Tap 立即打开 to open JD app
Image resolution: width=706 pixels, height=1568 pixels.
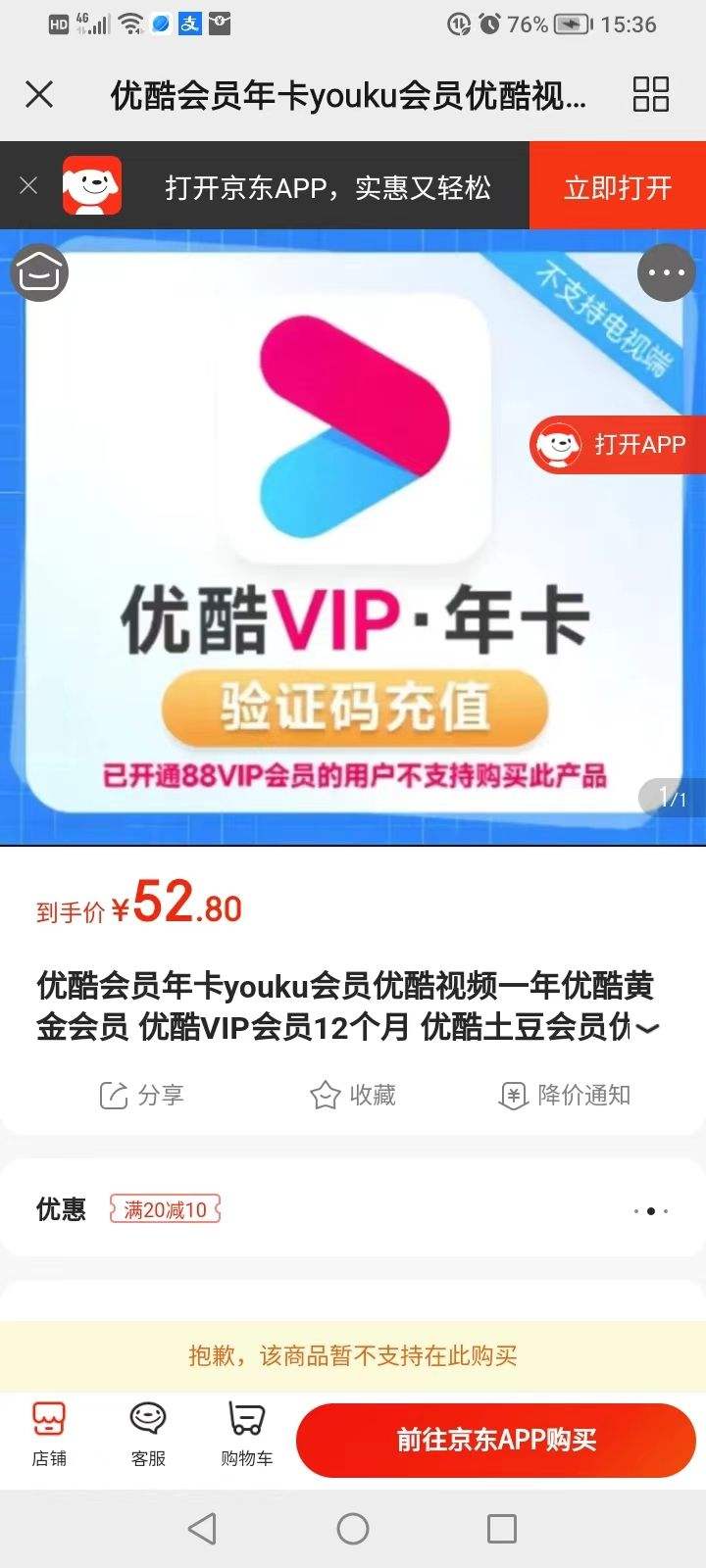coord(617,186)
